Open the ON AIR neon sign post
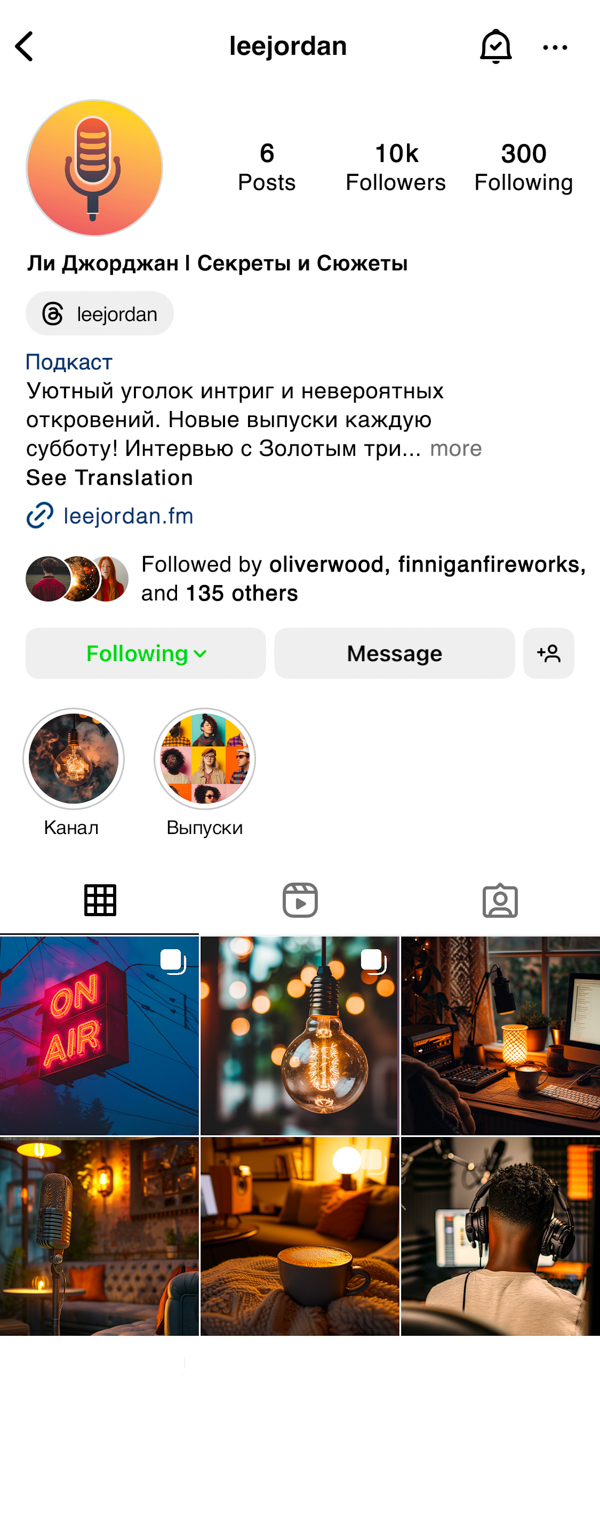The width and height of the screenshot is (600, 1538). point(99,1035)
